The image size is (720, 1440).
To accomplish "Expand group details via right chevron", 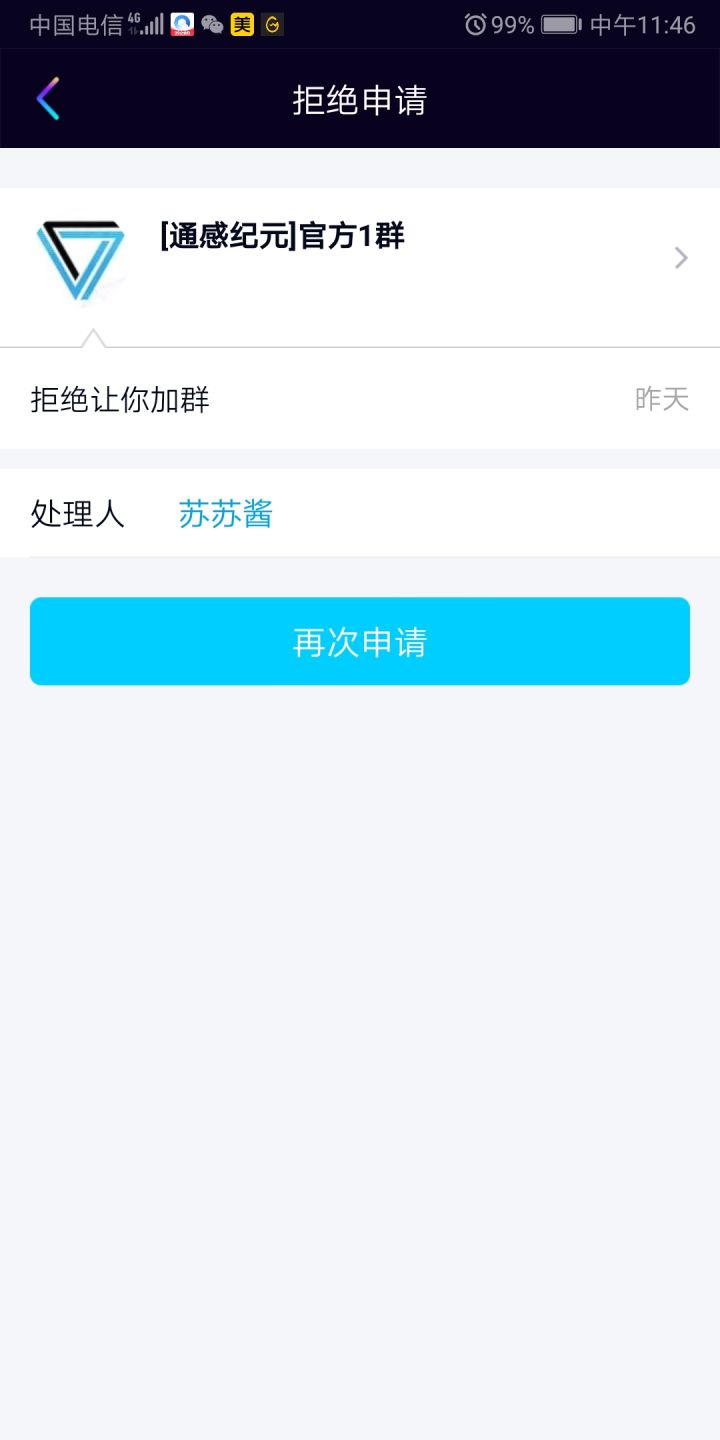I will click(x=681, y=258).
